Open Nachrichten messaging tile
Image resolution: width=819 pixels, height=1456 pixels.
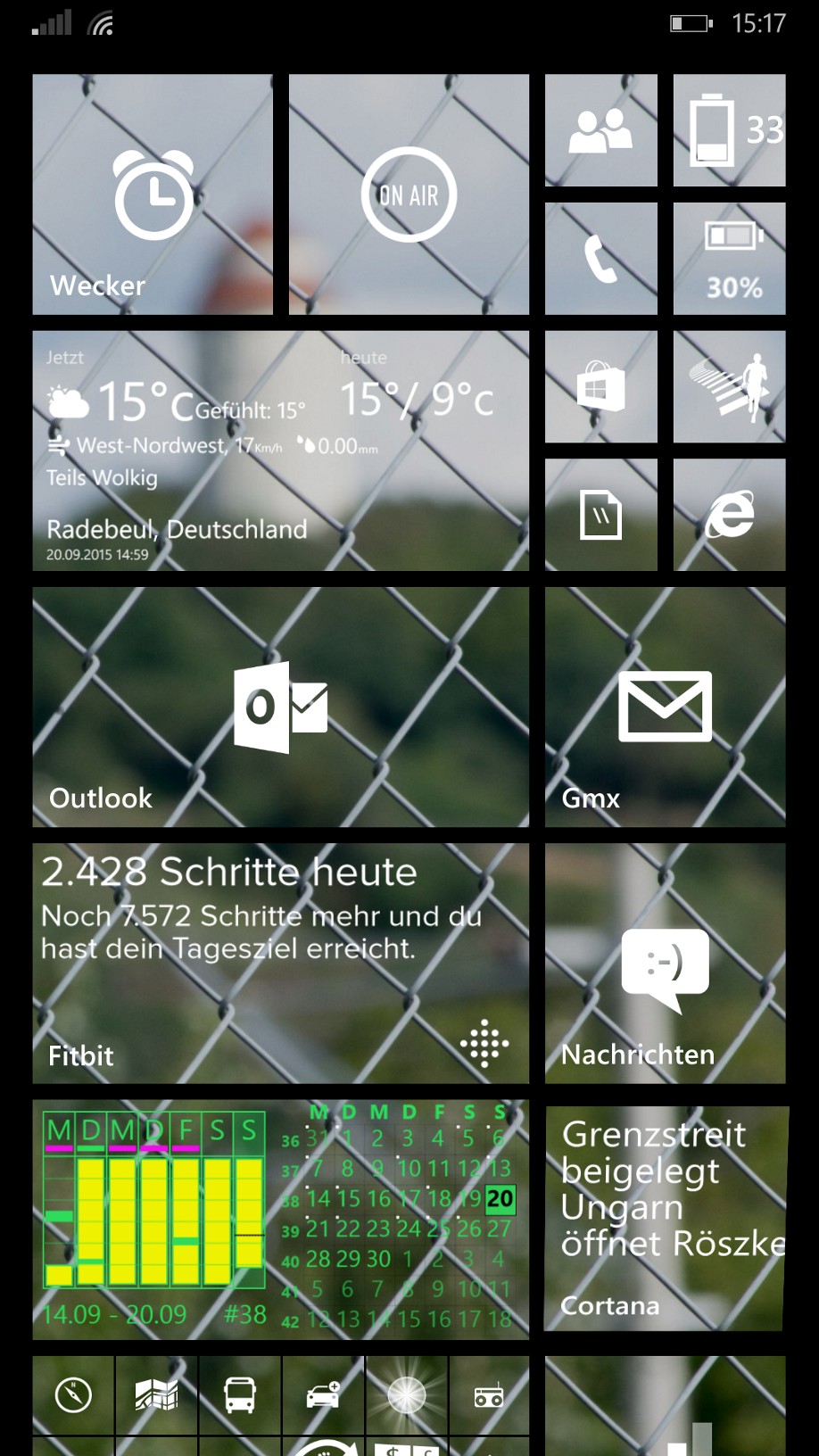[x=665, y=964]
